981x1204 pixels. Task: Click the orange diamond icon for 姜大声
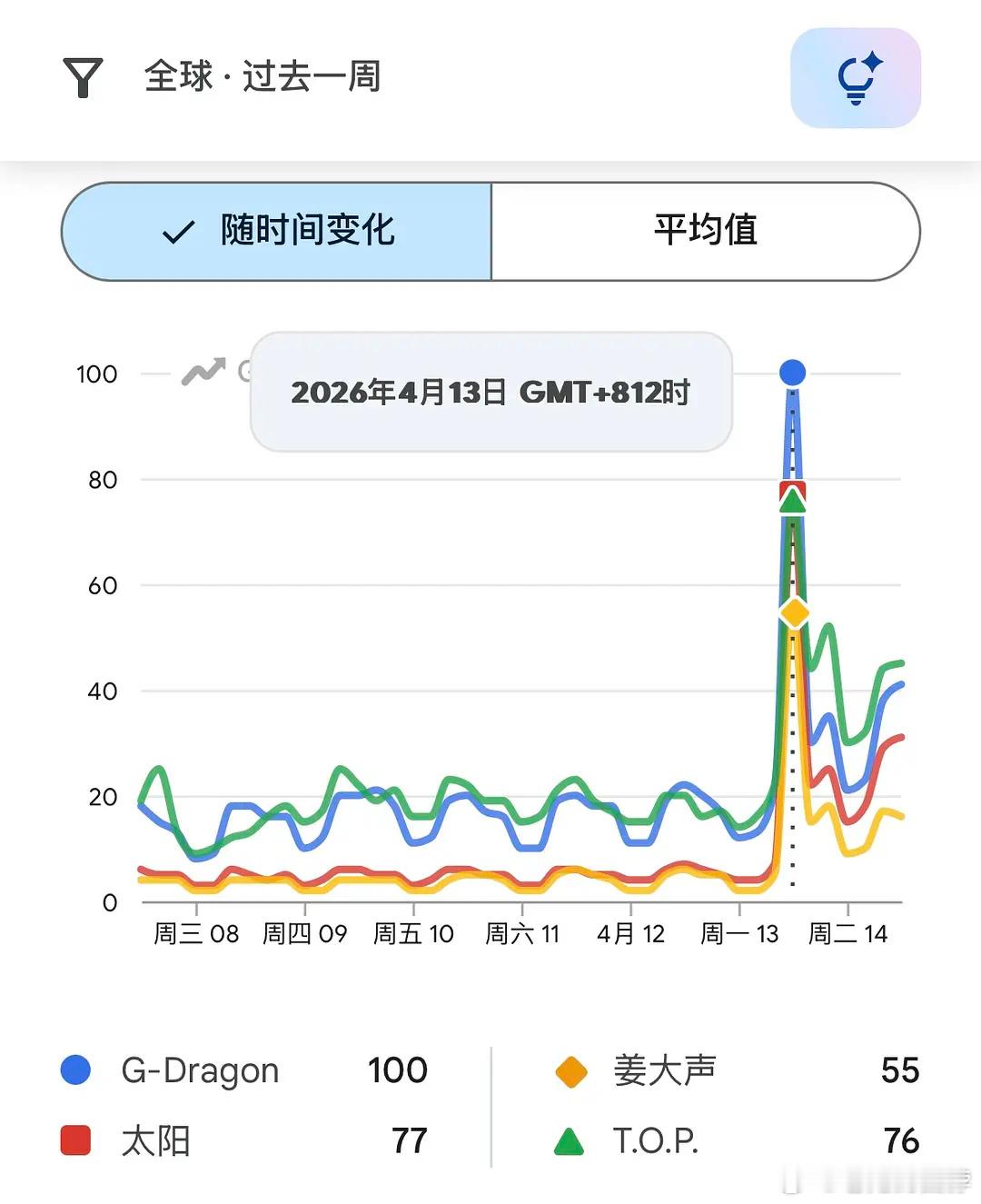[x=572, y=1070]
